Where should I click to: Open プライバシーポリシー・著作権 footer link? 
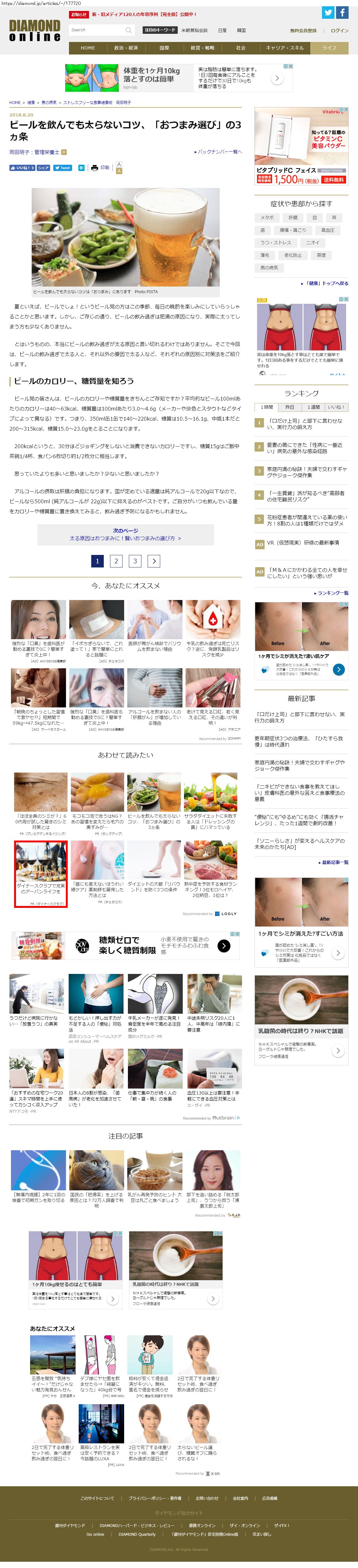point(155,1498)
